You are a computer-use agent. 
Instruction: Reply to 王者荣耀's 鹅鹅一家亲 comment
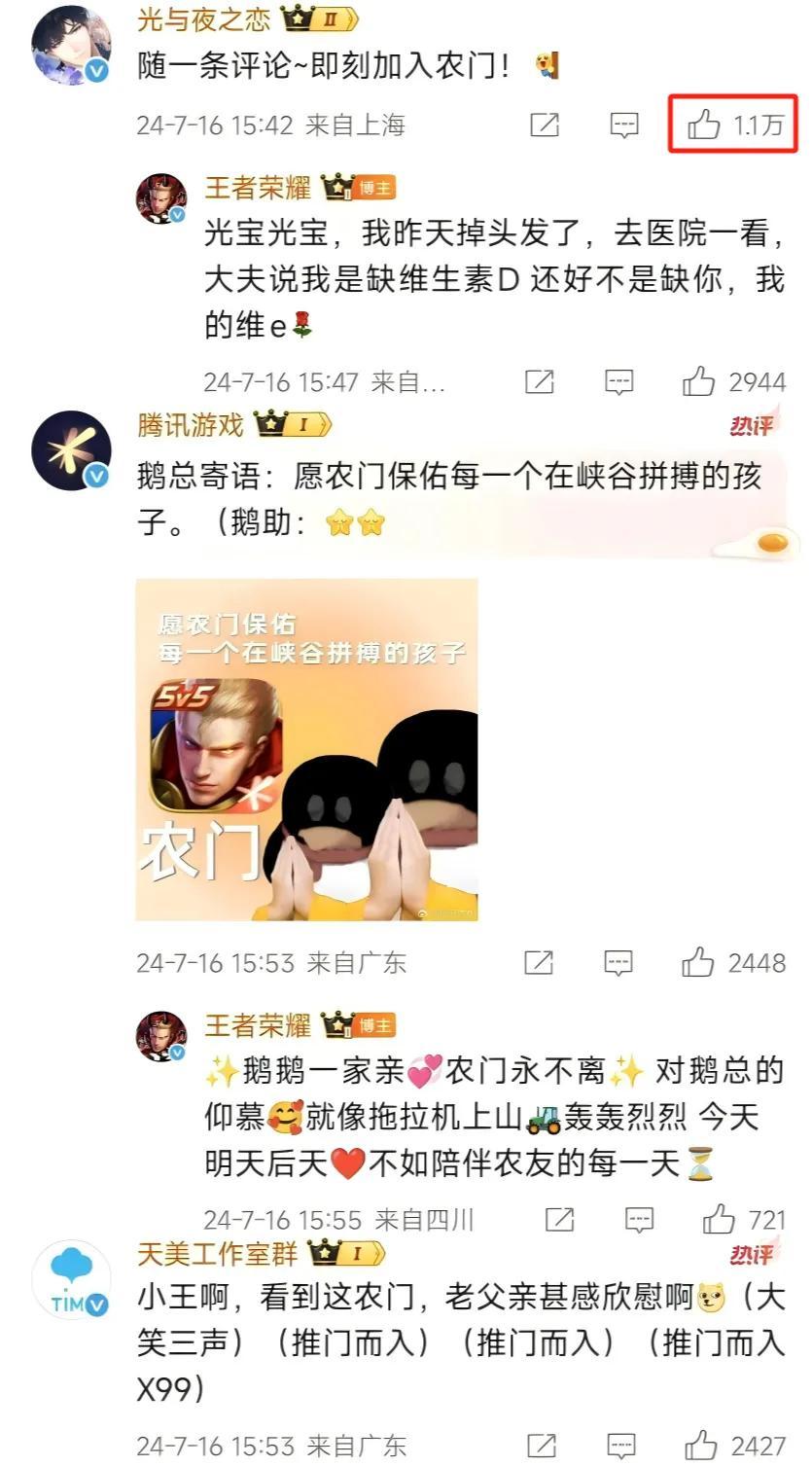[639, 1219]
